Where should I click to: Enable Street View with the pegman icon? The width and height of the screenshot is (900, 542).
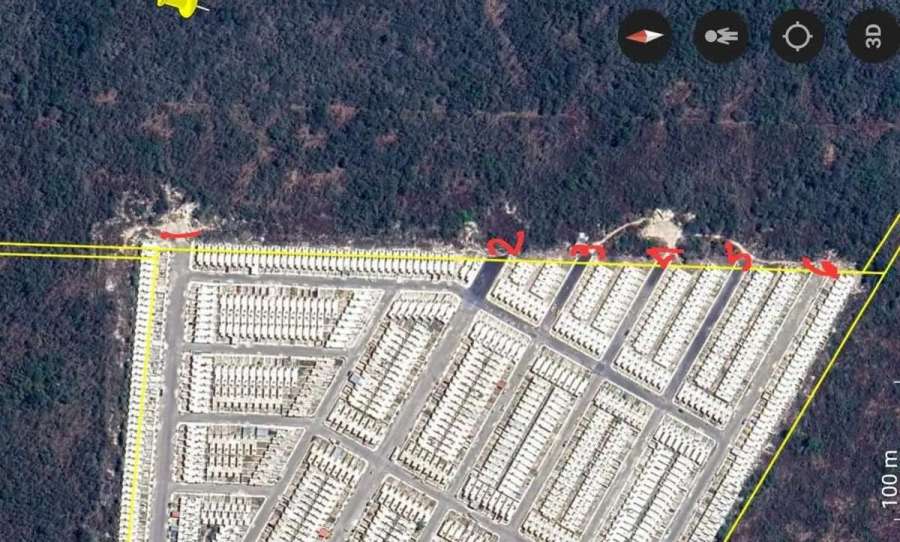click(721, 37)
